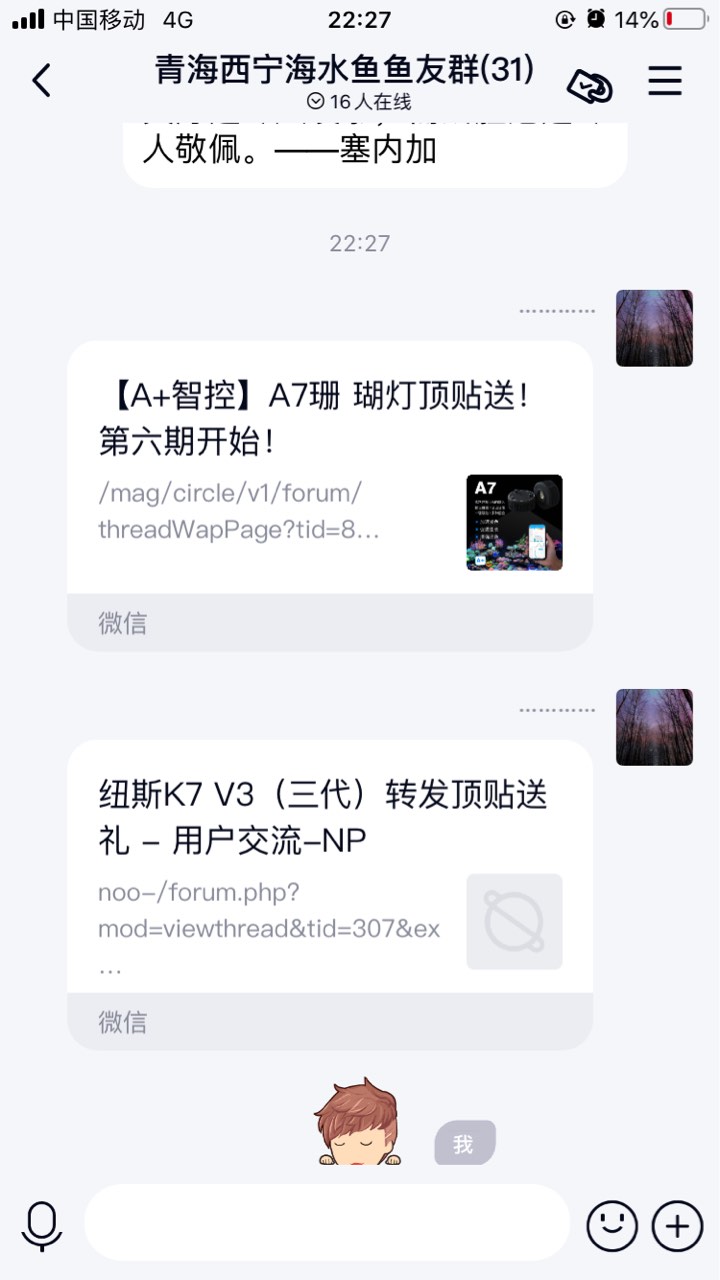Image resolution: width=720 pixels, height=1280 pixels.
Task: Tap the sender avatar beside the 纽斯K7 card
Action: tap(654, 727)
